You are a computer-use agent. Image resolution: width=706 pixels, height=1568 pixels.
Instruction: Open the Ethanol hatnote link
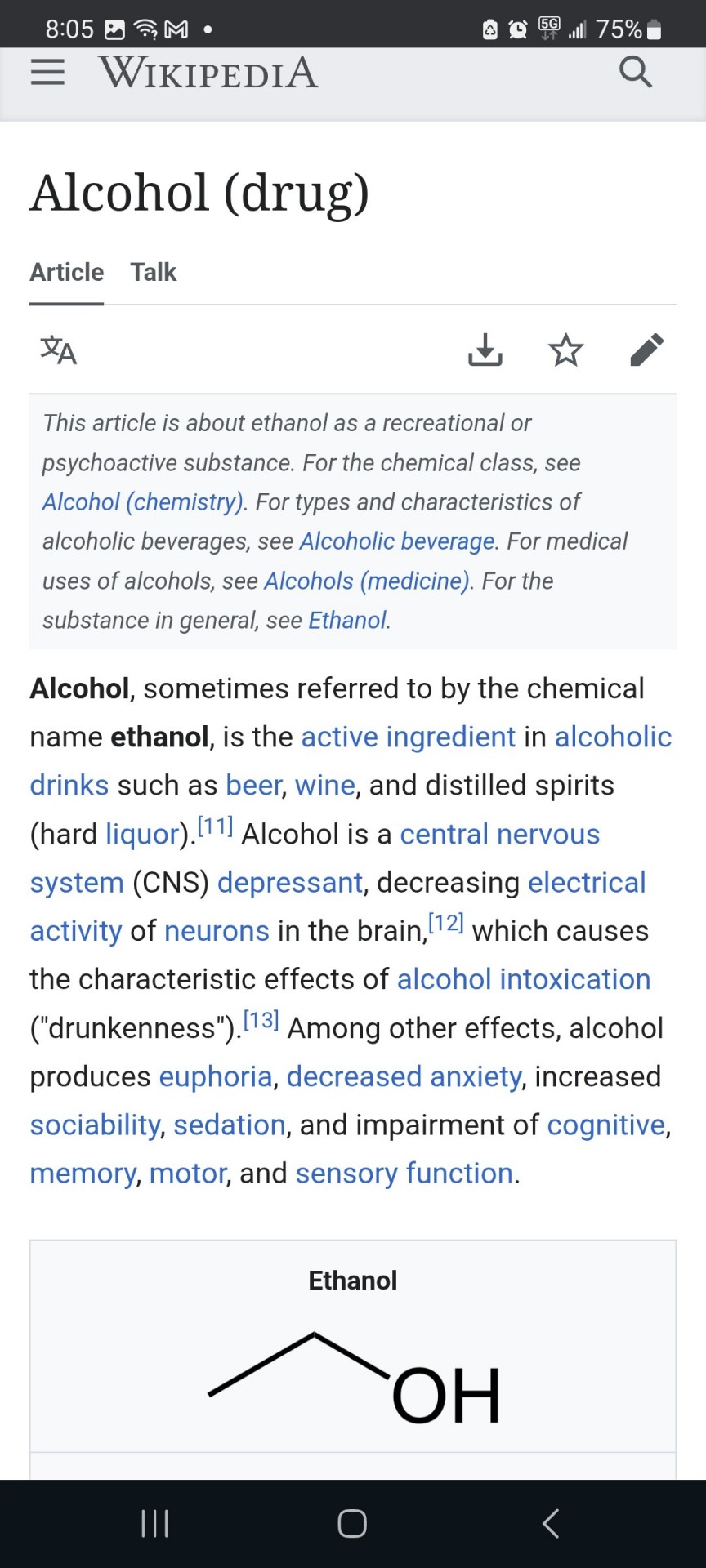pos(347,620)
